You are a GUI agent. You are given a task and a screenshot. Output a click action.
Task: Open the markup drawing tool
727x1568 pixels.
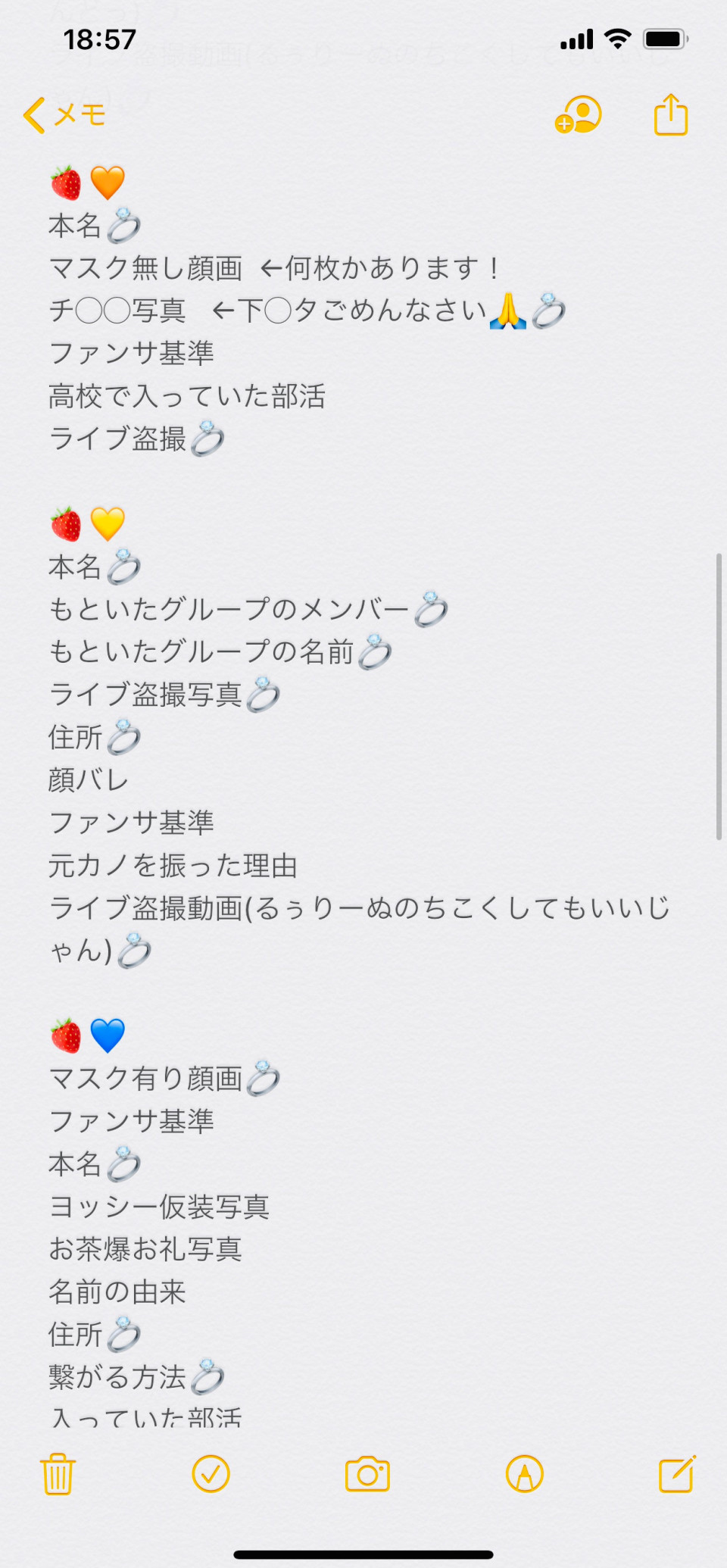pos(524,1474)
